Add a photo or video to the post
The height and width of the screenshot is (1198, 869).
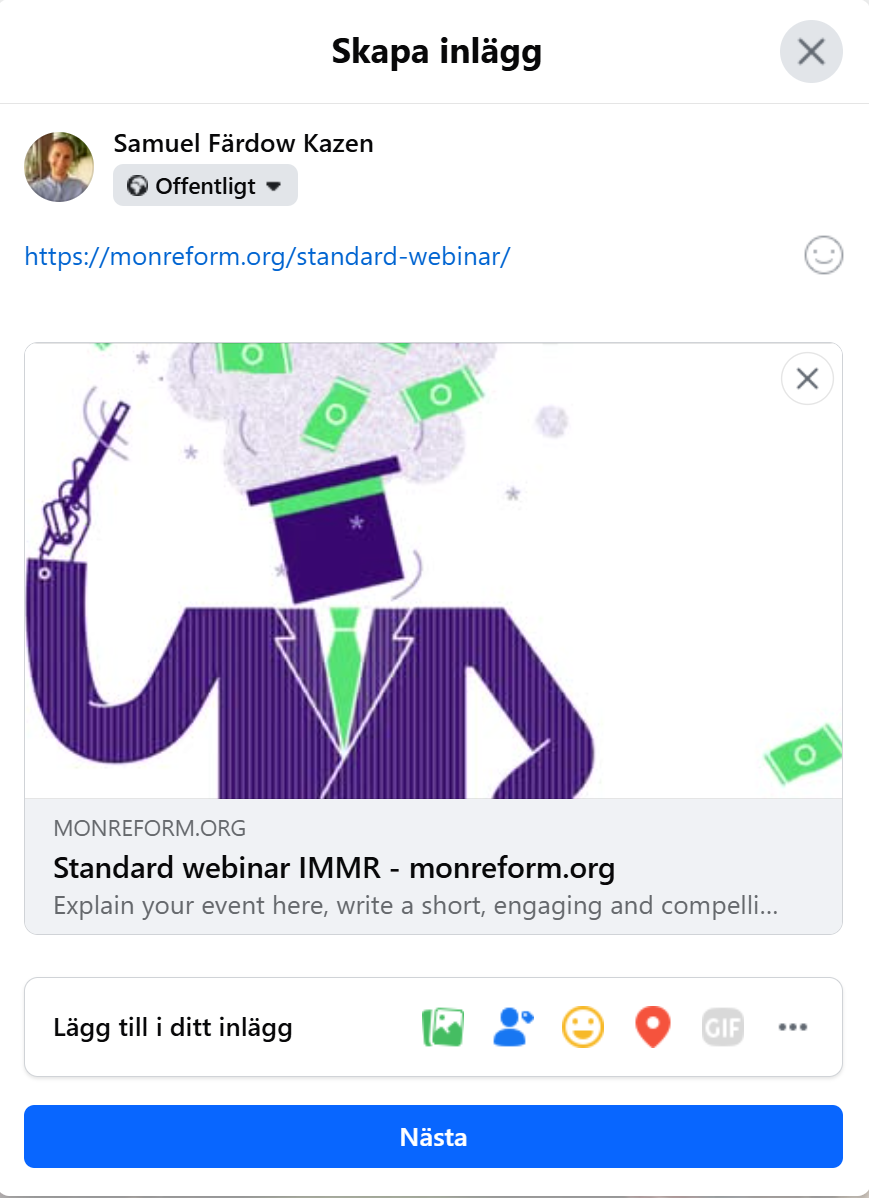[443, 1027]
